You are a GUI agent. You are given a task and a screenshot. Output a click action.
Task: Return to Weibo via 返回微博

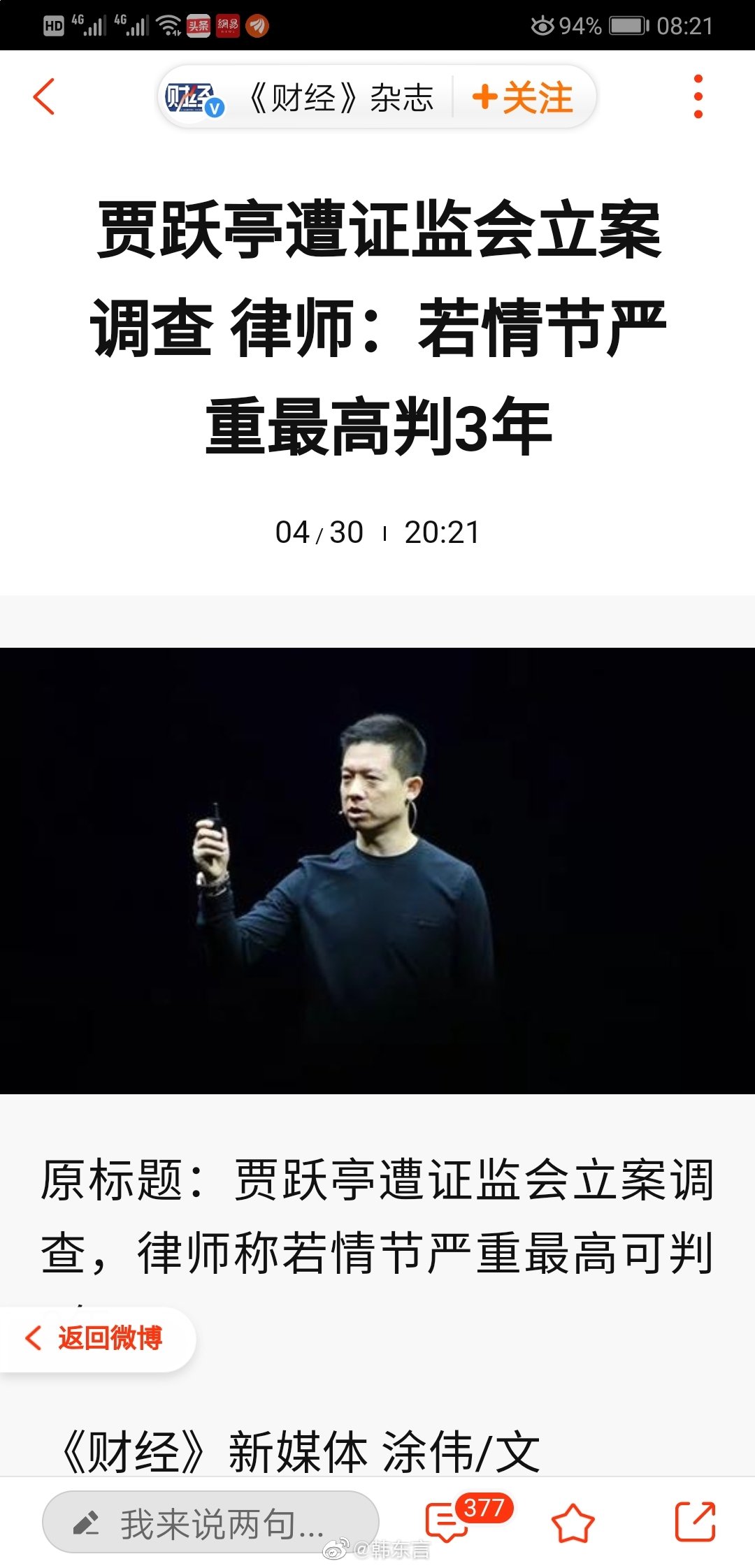click(96, 1338)
